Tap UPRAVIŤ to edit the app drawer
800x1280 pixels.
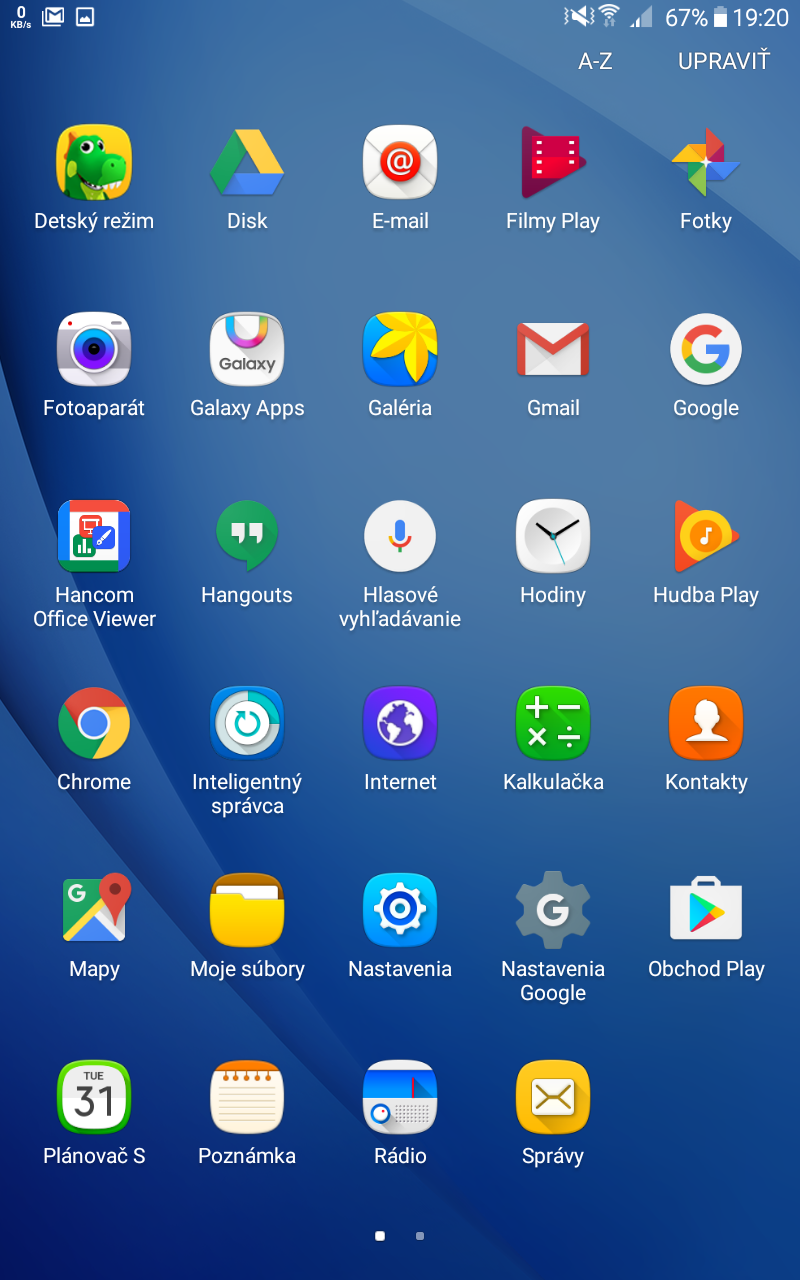pyautogui.click(x=724, y=61)
